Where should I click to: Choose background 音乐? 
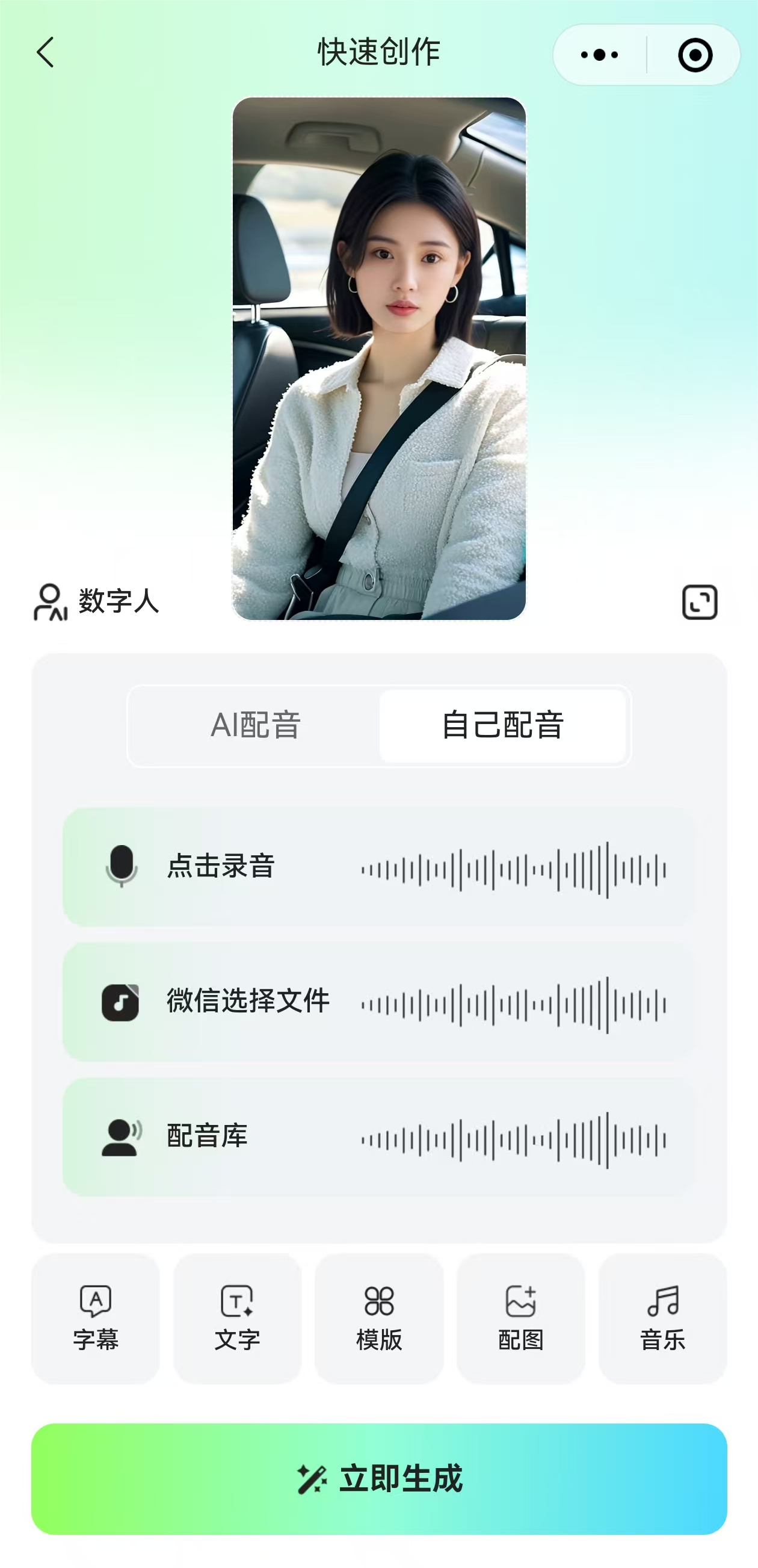click(662, 1318)
